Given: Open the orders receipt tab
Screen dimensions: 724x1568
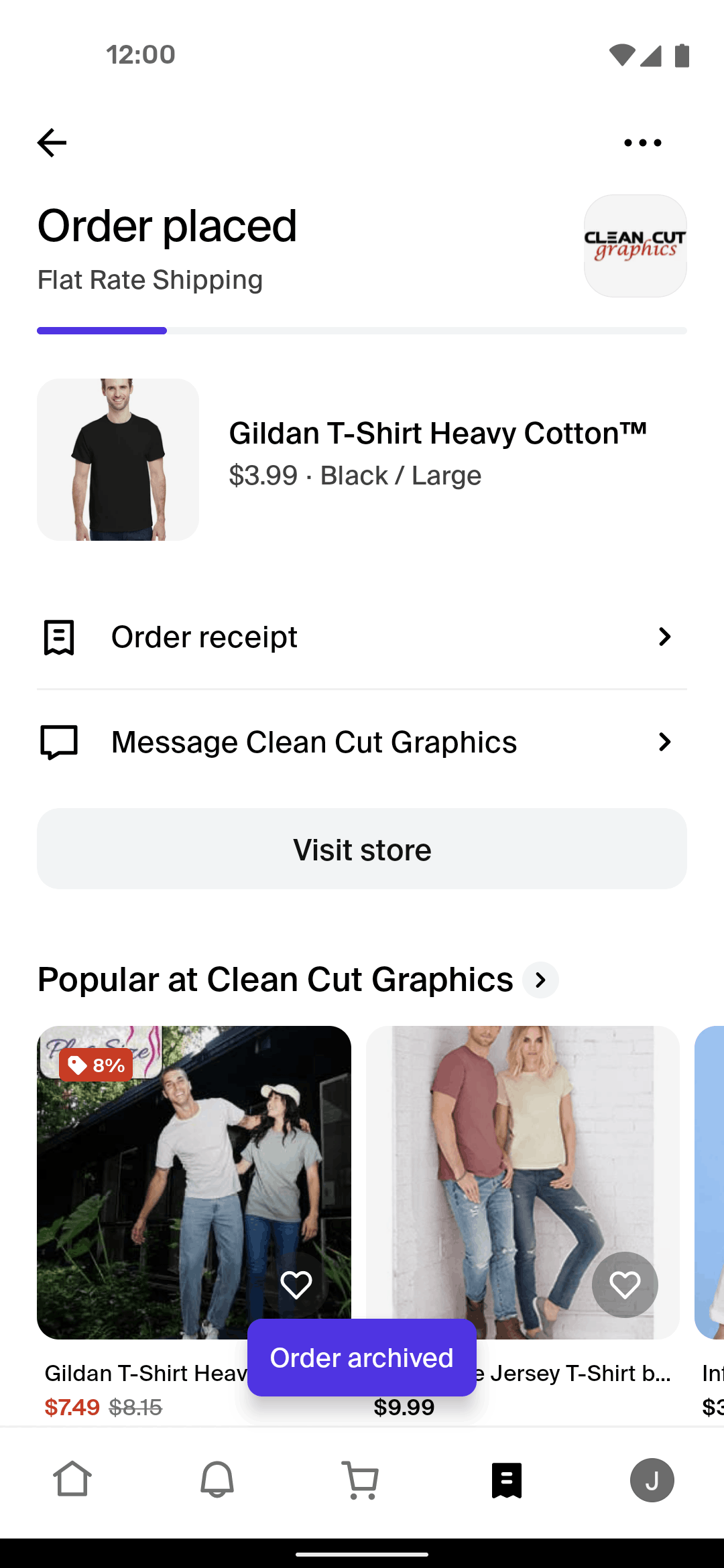Looking at the screenshot, I should [x=507, y=1480].
